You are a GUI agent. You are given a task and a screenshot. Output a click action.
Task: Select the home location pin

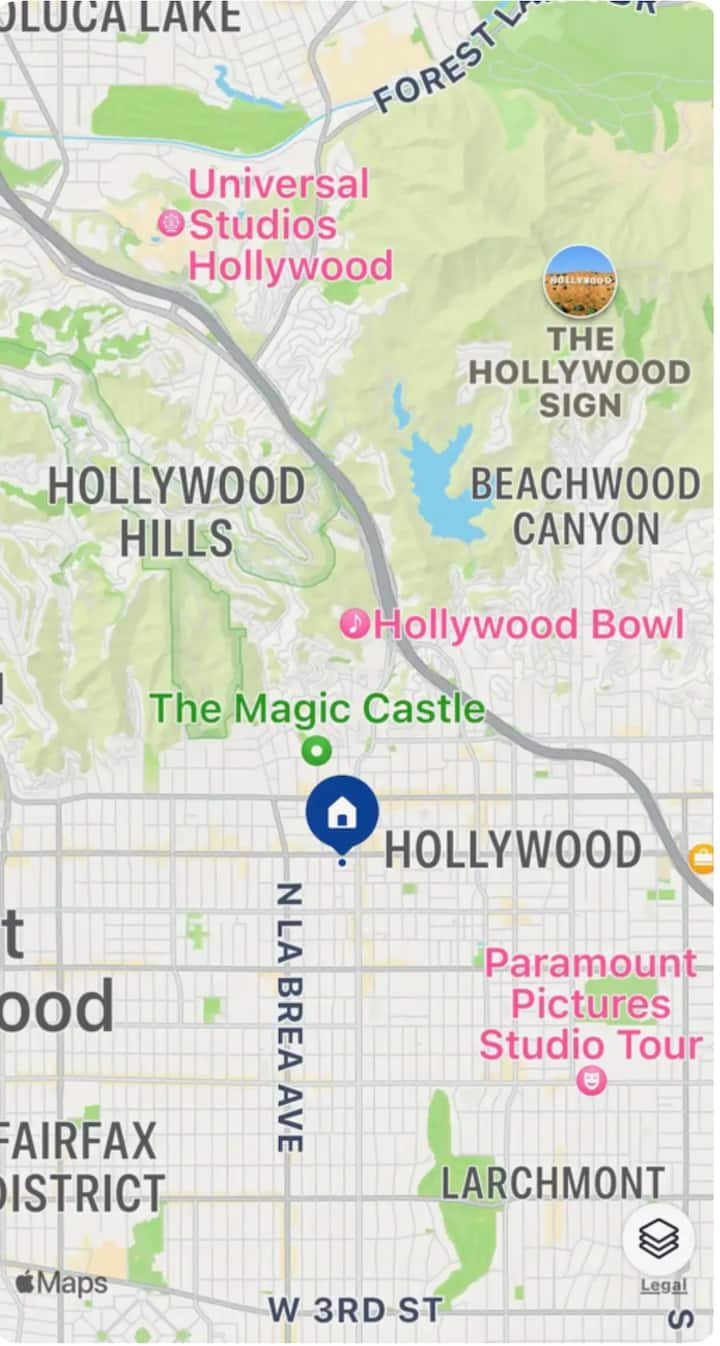342,812
